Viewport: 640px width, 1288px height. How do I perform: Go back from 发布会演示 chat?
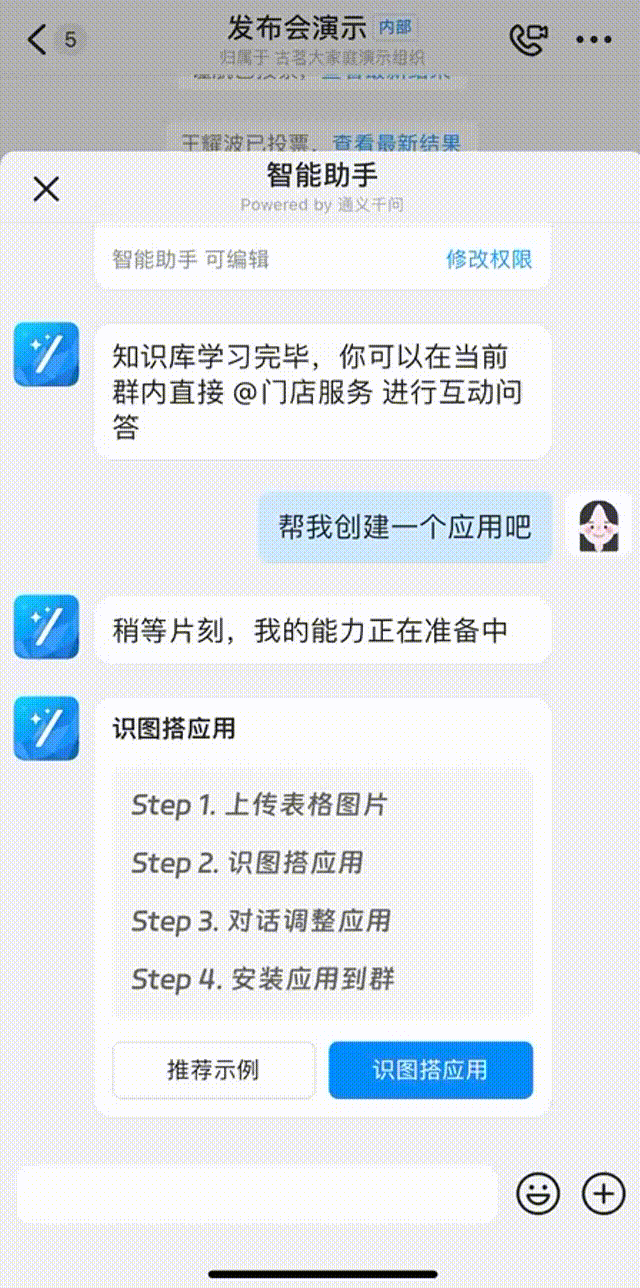point(38,40)
